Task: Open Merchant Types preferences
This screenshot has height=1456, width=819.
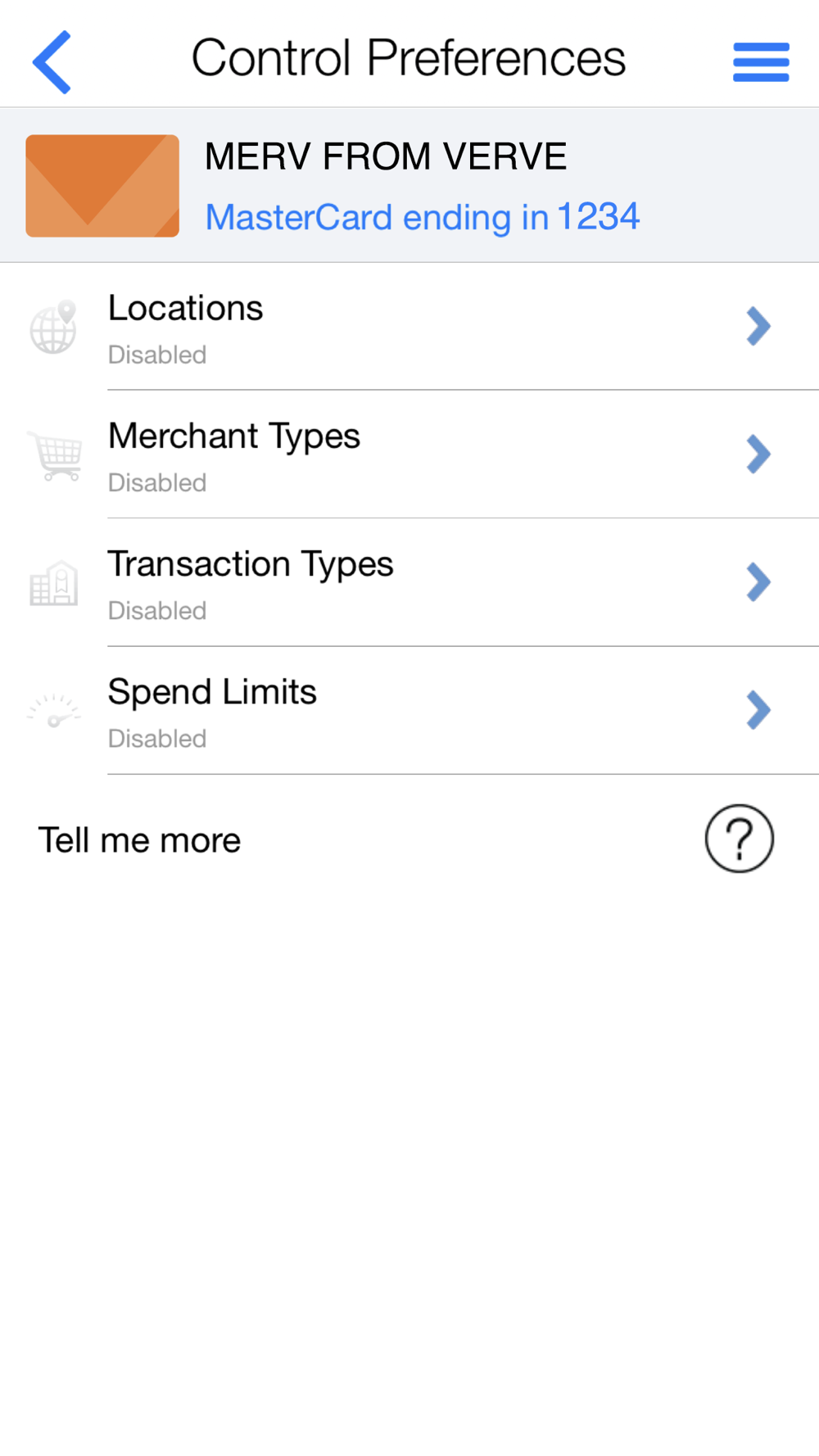Action: click(x=409, y=454)
